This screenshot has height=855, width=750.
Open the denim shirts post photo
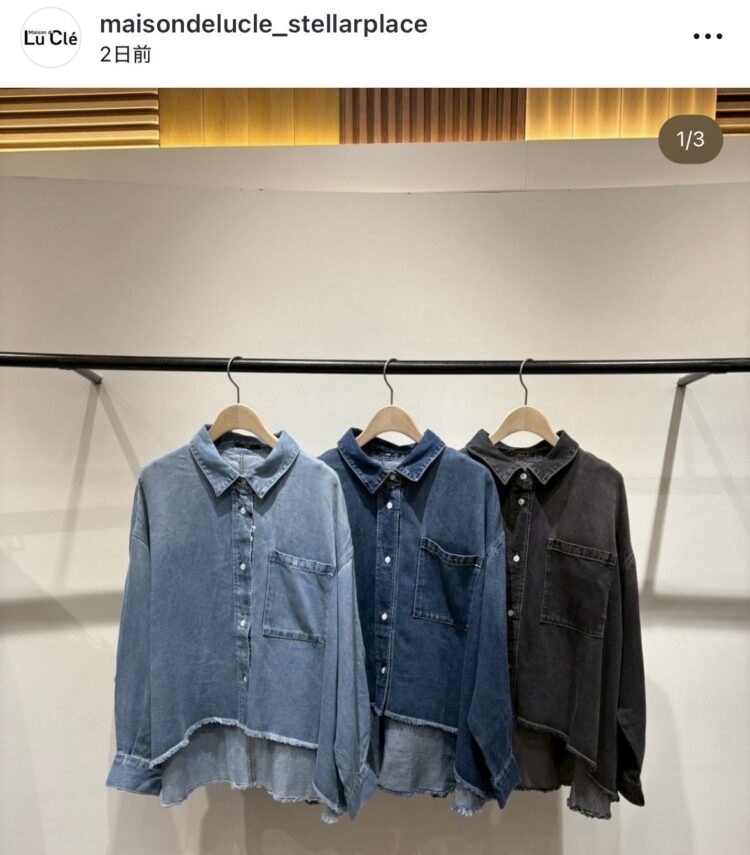(375, 470)
